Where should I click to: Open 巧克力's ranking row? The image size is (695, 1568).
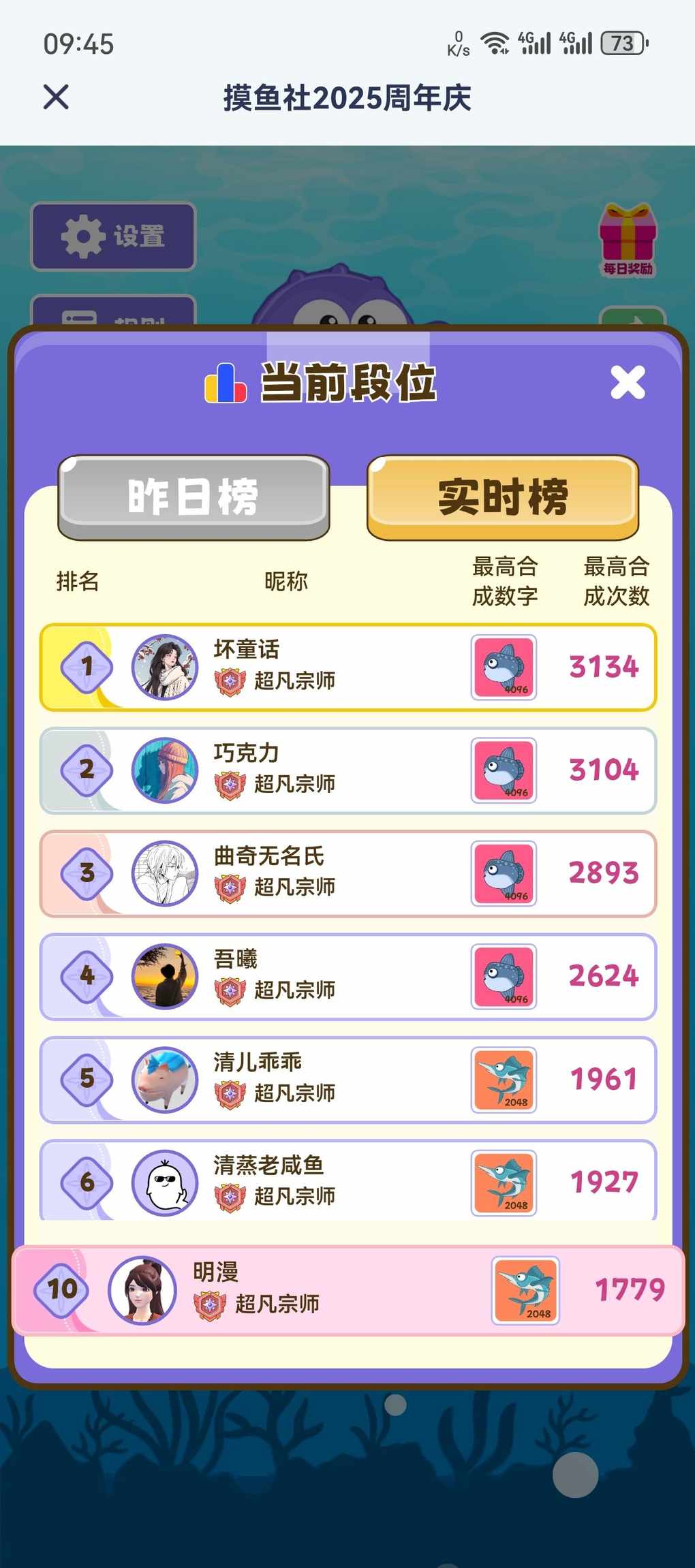click(347, 770)
